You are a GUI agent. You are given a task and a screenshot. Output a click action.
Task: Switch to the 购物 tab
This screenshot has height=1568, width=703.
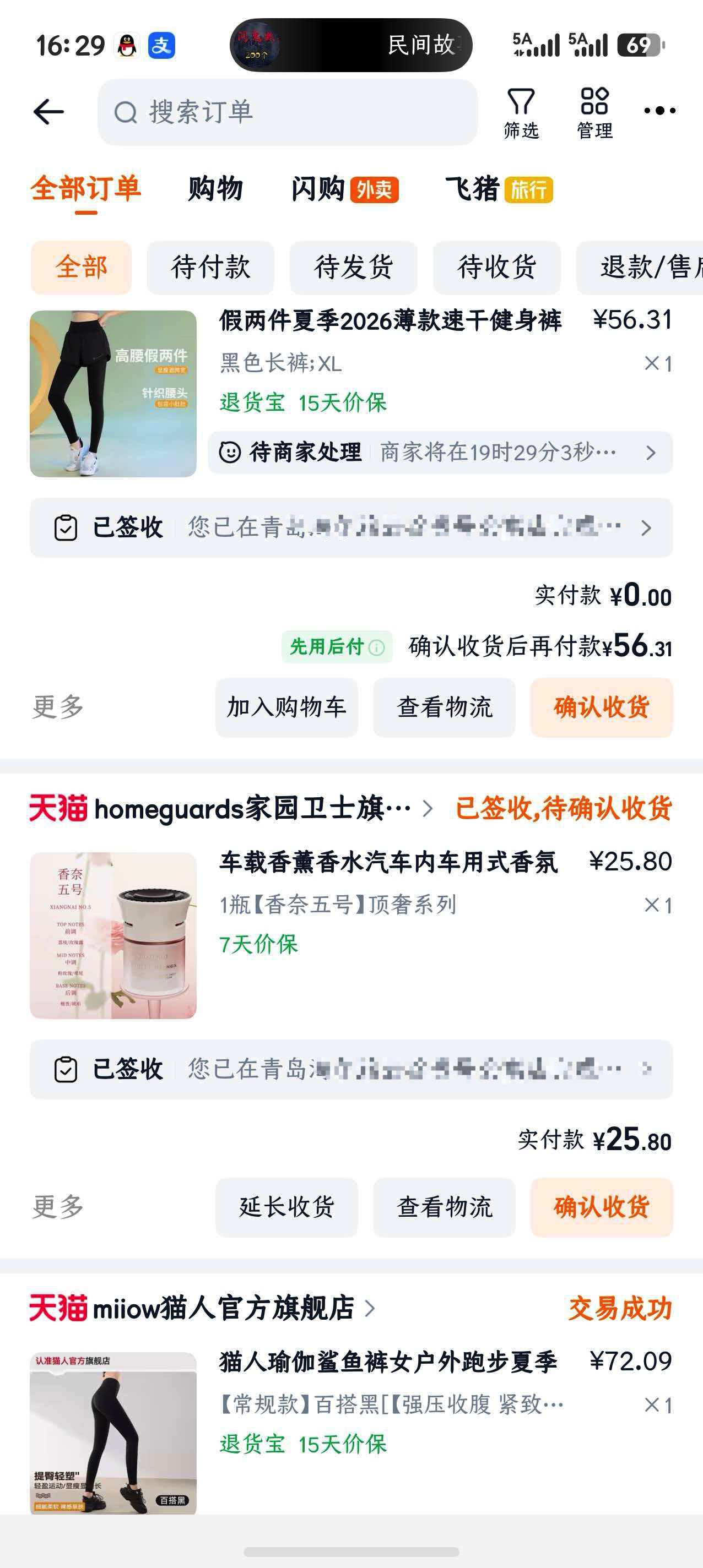tap(215, 189)
